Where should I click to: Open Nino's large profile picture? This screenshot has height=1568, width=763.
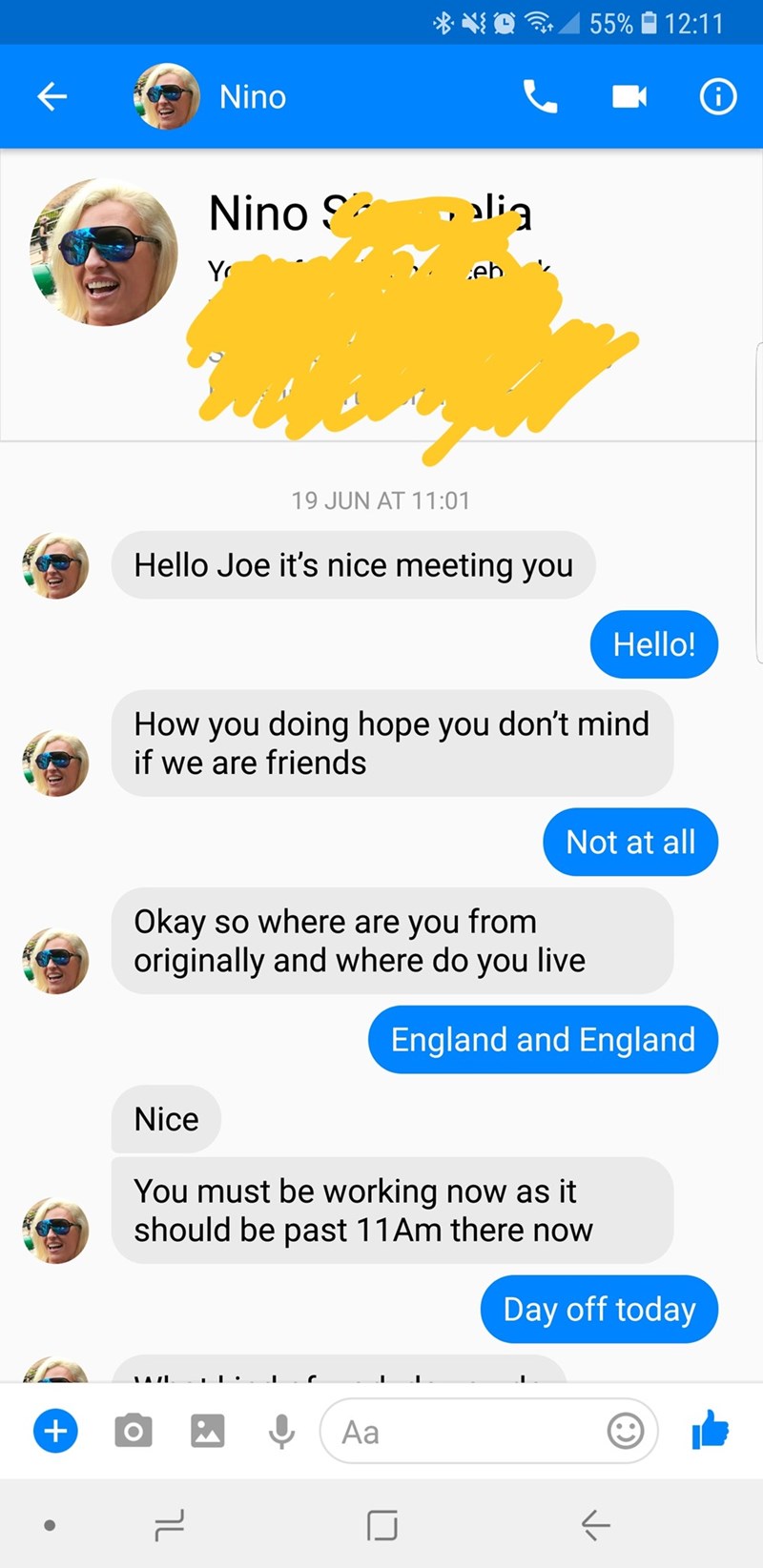tap(104, 252)
